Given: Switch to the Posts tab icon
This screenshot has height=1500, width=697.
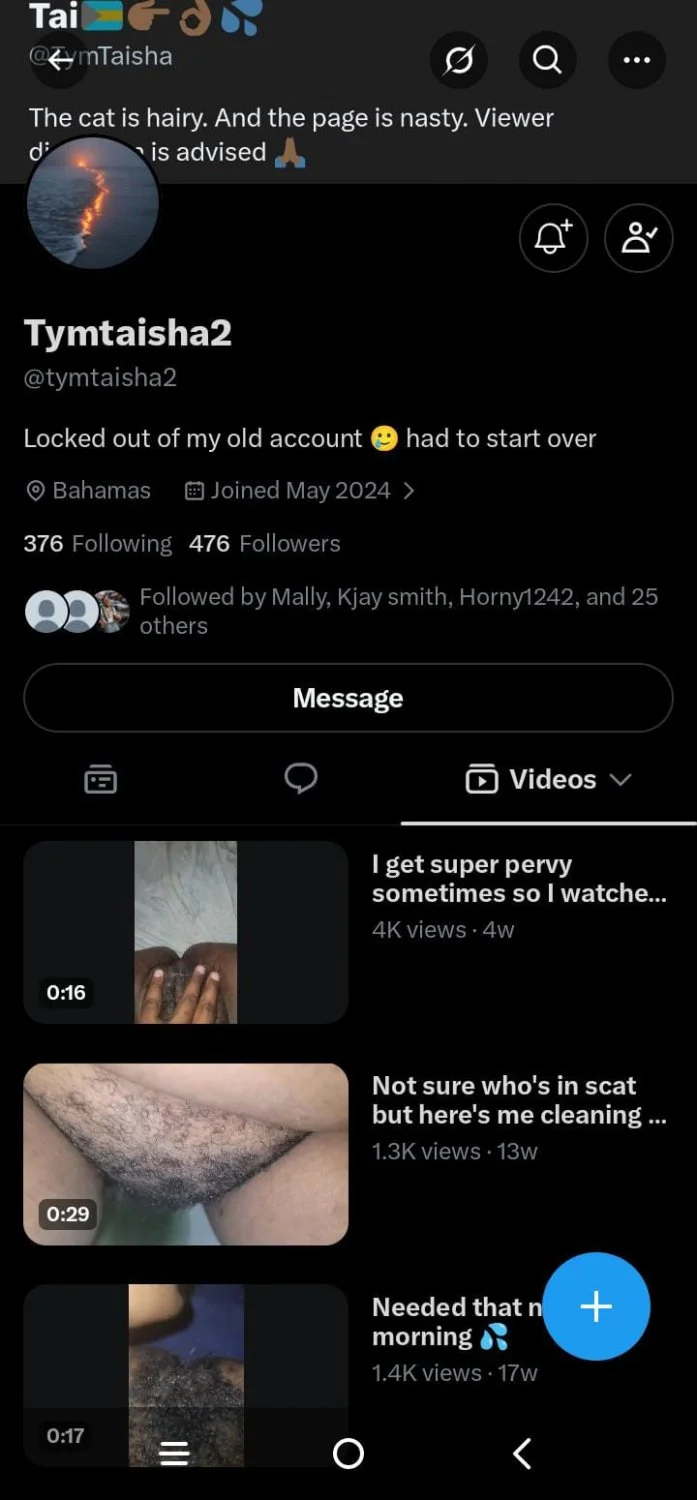Looking at the screenshot, I should (100, 779).
